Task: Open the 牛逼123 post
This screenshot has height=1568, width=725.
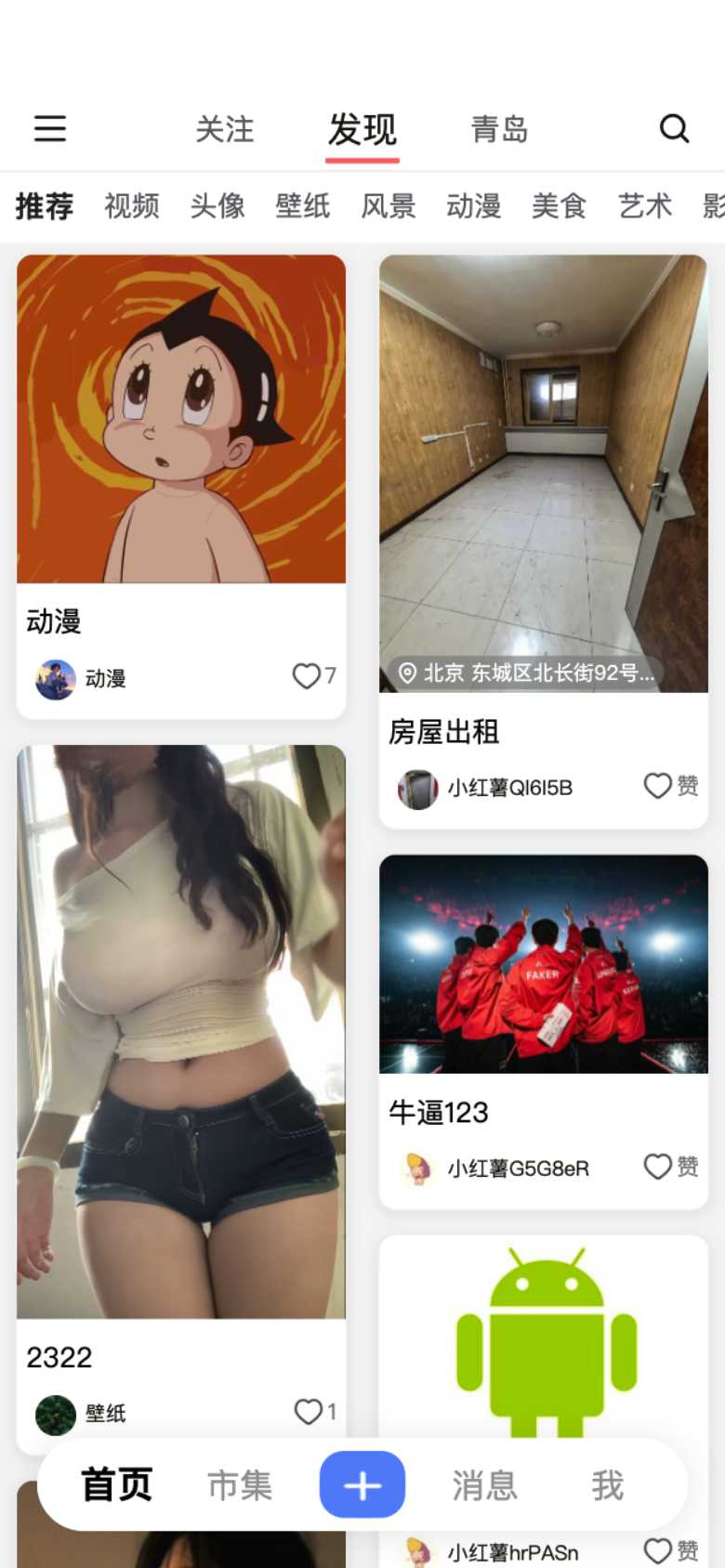Action: click(544, 964)
